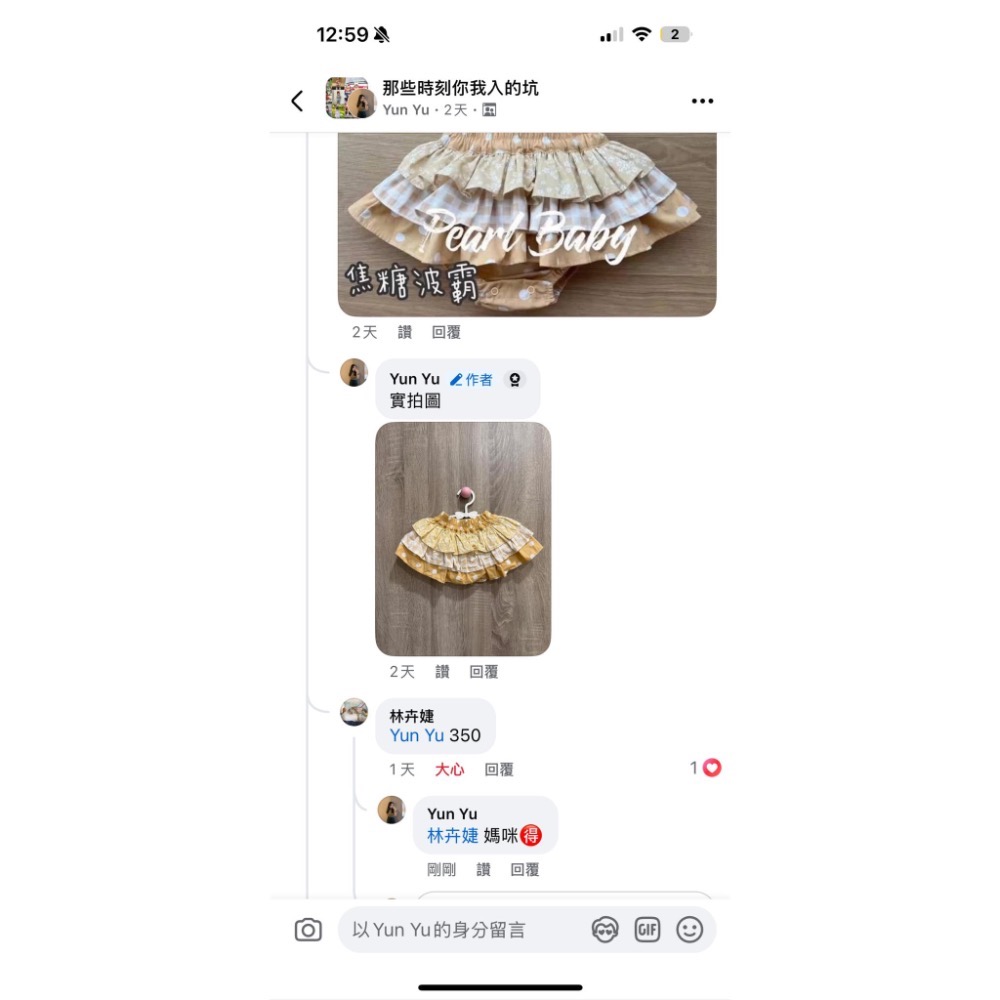The height and width of the screenshot is (1000, 1000).
Task: Reply to the 實拍圖 comment
Action: 484,672
